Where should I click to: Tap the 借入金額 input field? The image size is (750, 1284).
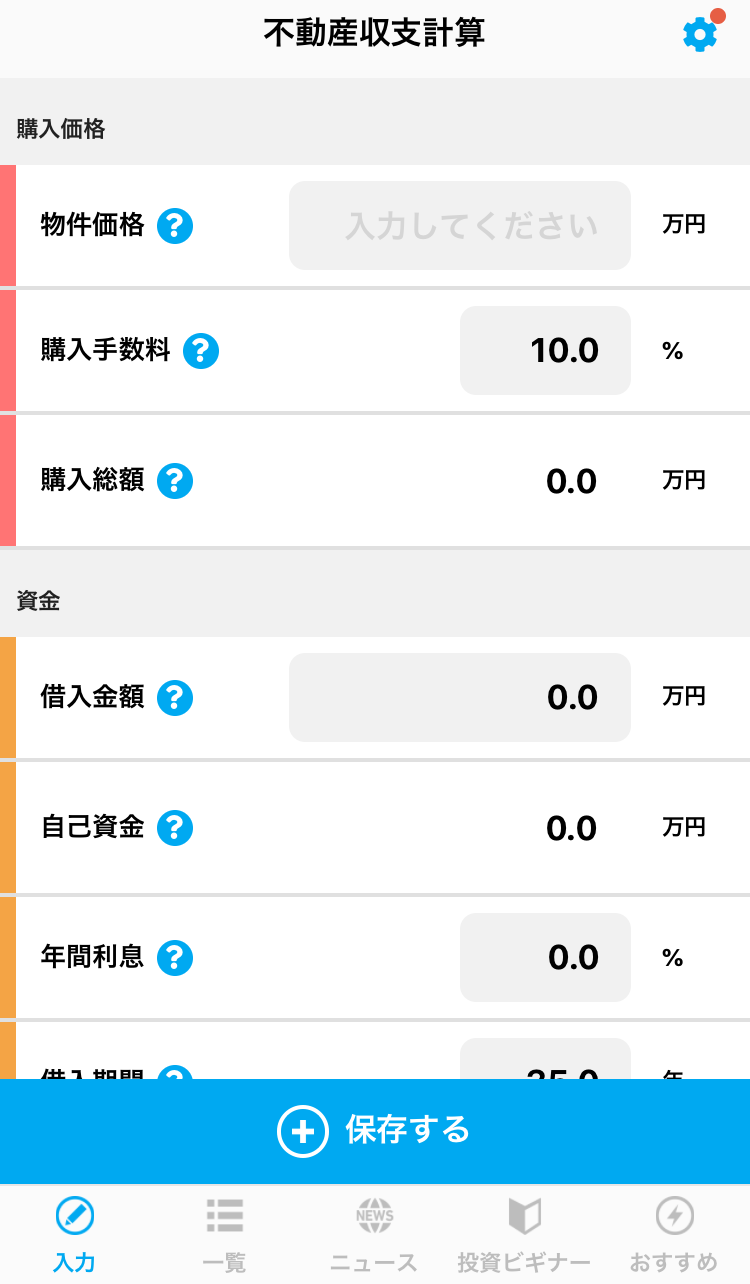tap(460, 697)
